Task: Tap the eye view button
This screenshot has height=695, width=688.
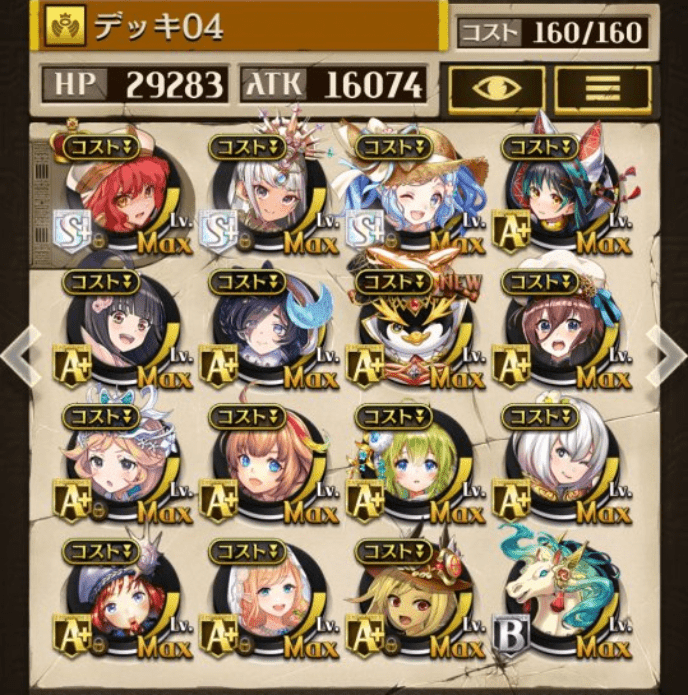Action: [495, 88]
